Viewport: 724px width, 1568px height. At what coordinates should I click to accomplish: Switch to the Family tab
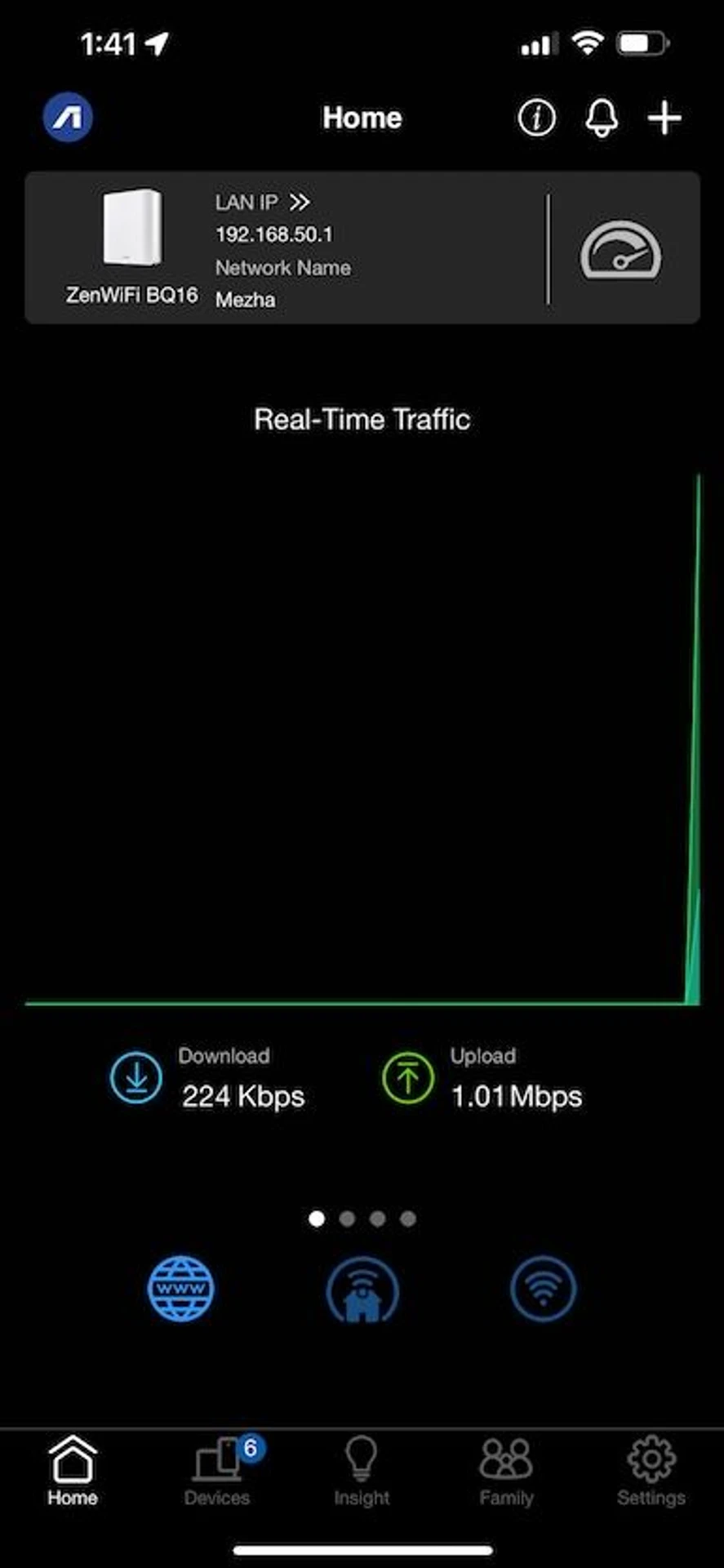coord(506,1472)
